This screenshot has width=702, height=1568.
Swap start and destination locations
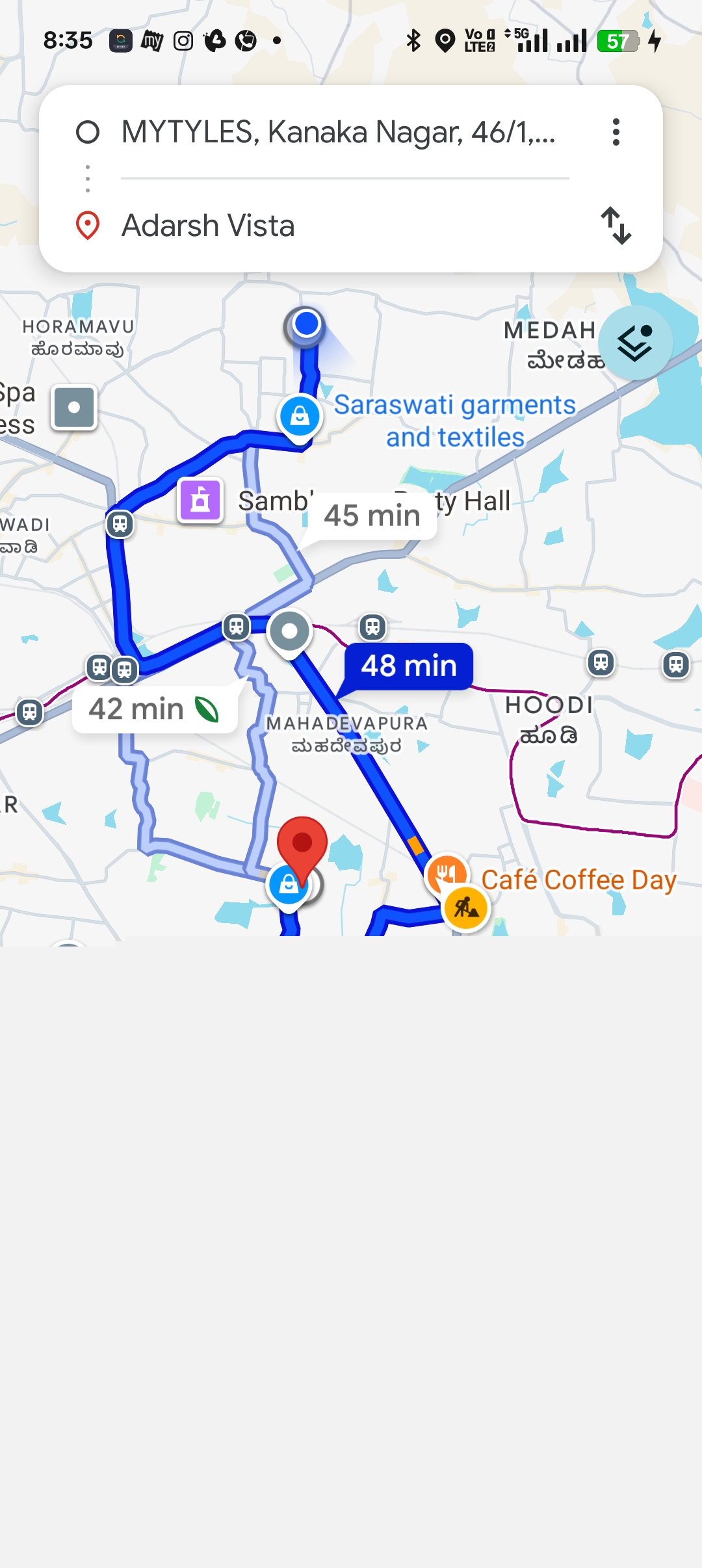pos(616,226)
